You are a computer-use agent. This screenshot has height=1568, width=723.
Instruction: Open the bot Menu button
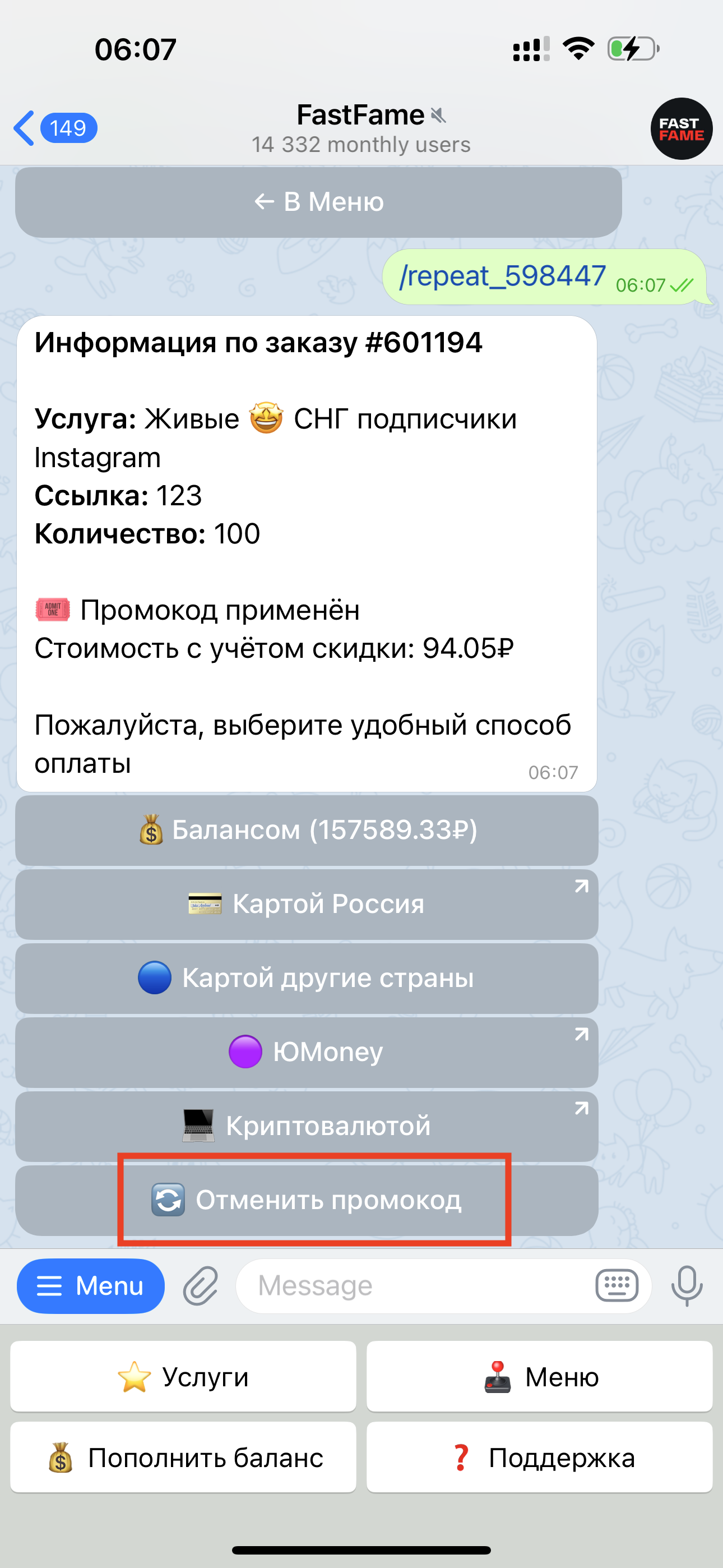point(91,1285)
